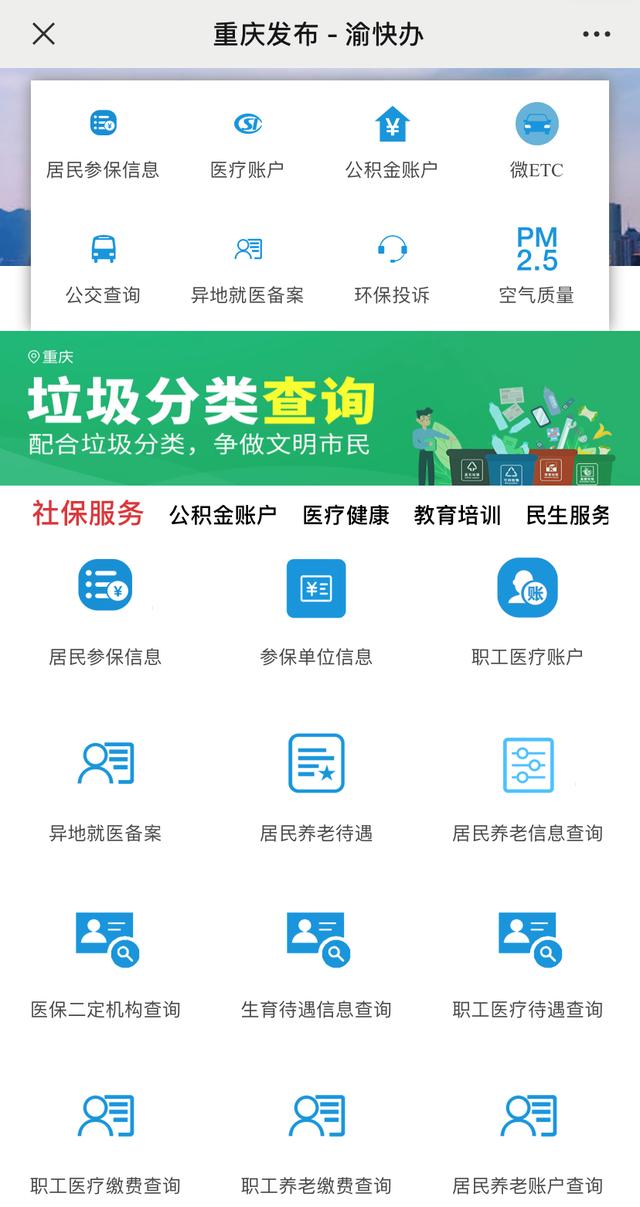Open 生育待遇信息查询
The height and width of the screenshot is (1207, 640).
pos(316,963)
